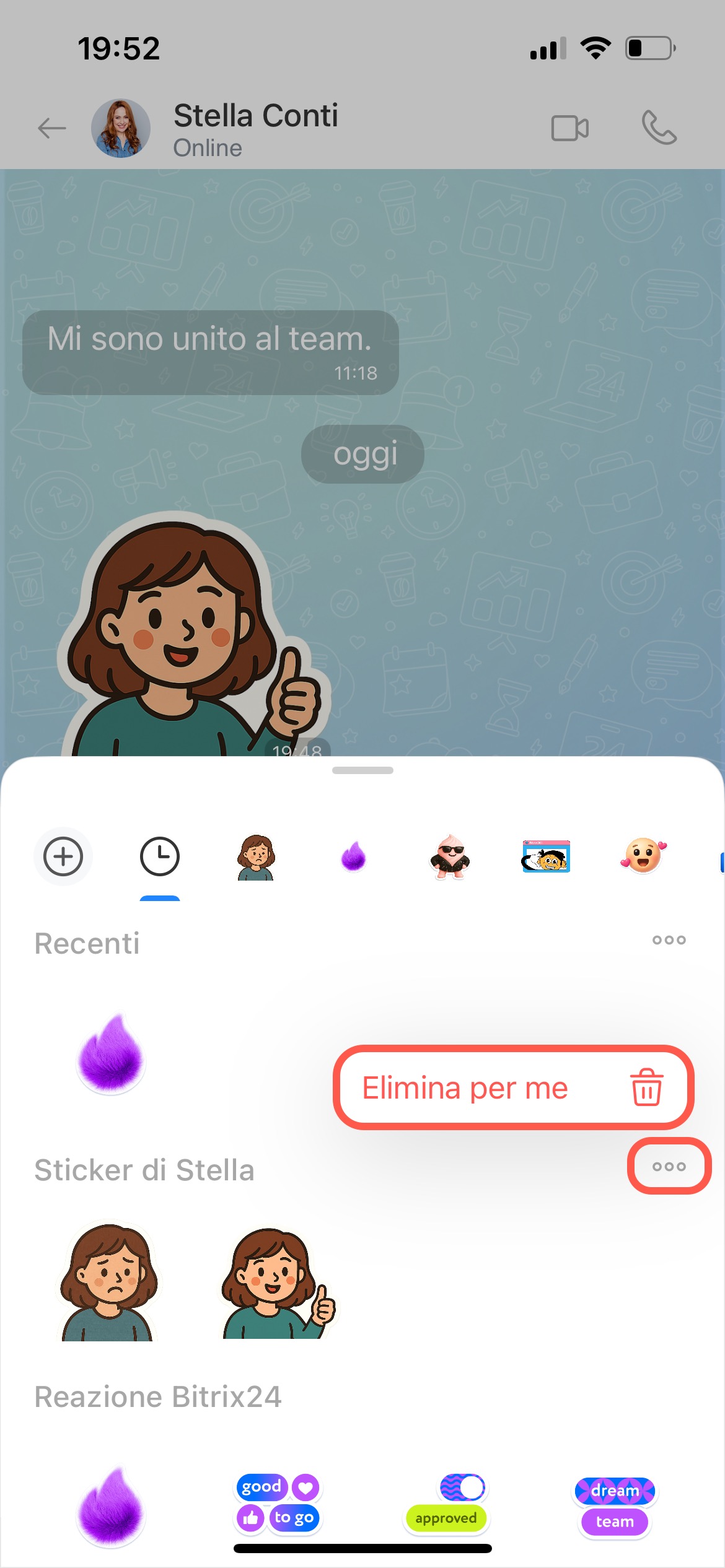Select the sad girl sticker pack tab
The image size is (725, 1568).
[x=256, y=858]
